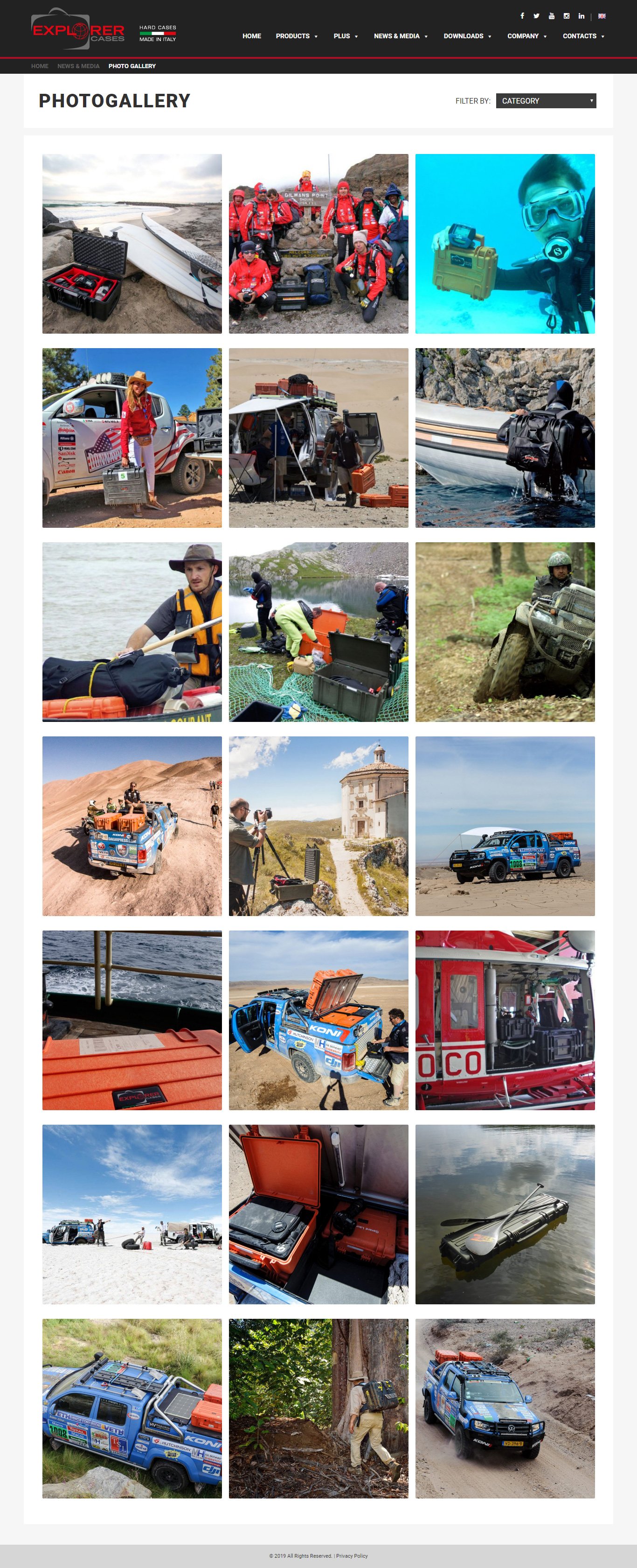The width and height of the screenshot is (637, 1568).
Task: Open the Instagram social link
Action: (x=567, y=16)
